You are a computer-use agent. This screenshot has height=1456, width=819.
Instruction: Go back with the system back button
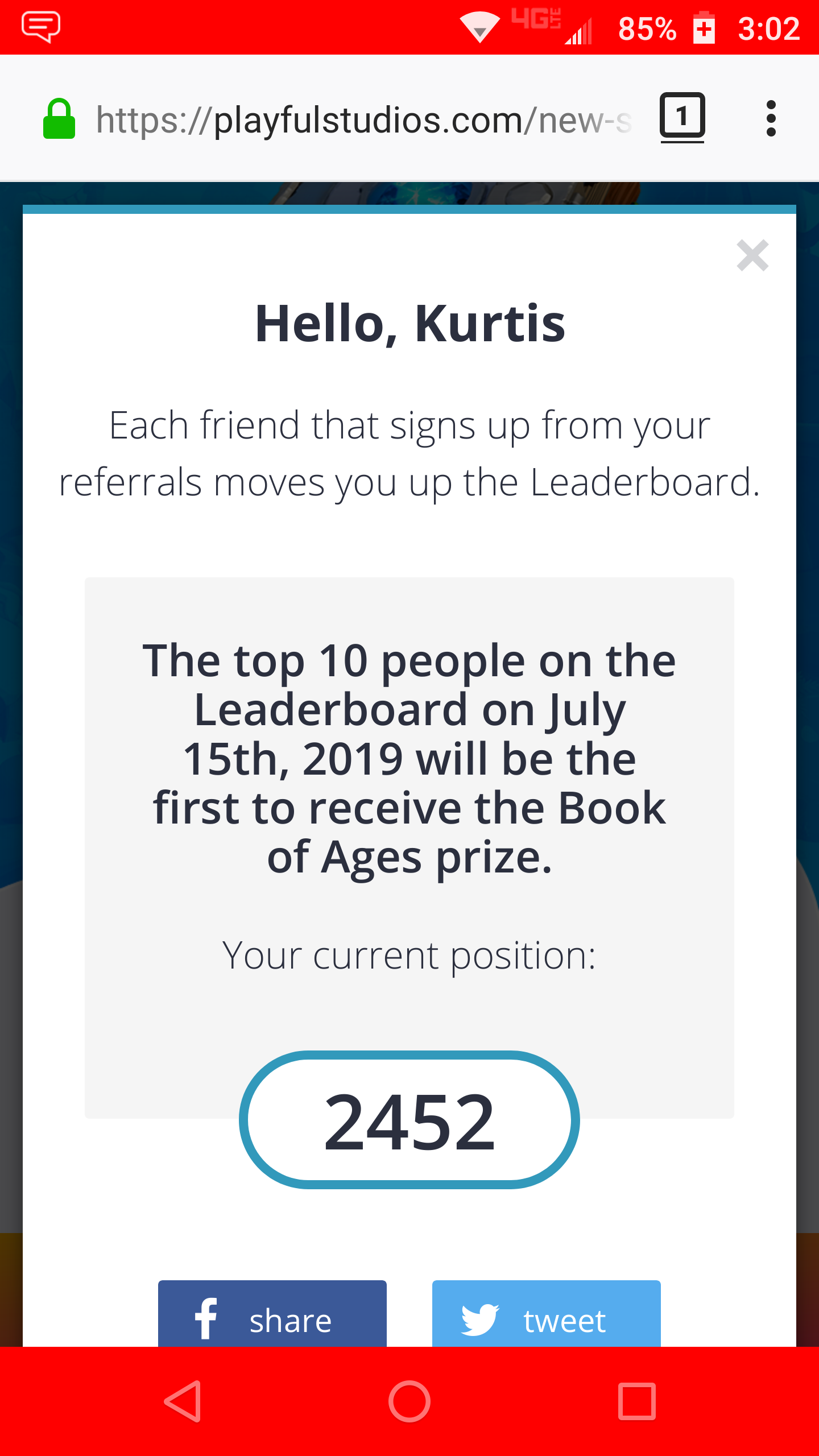[x=183, y=1401]
